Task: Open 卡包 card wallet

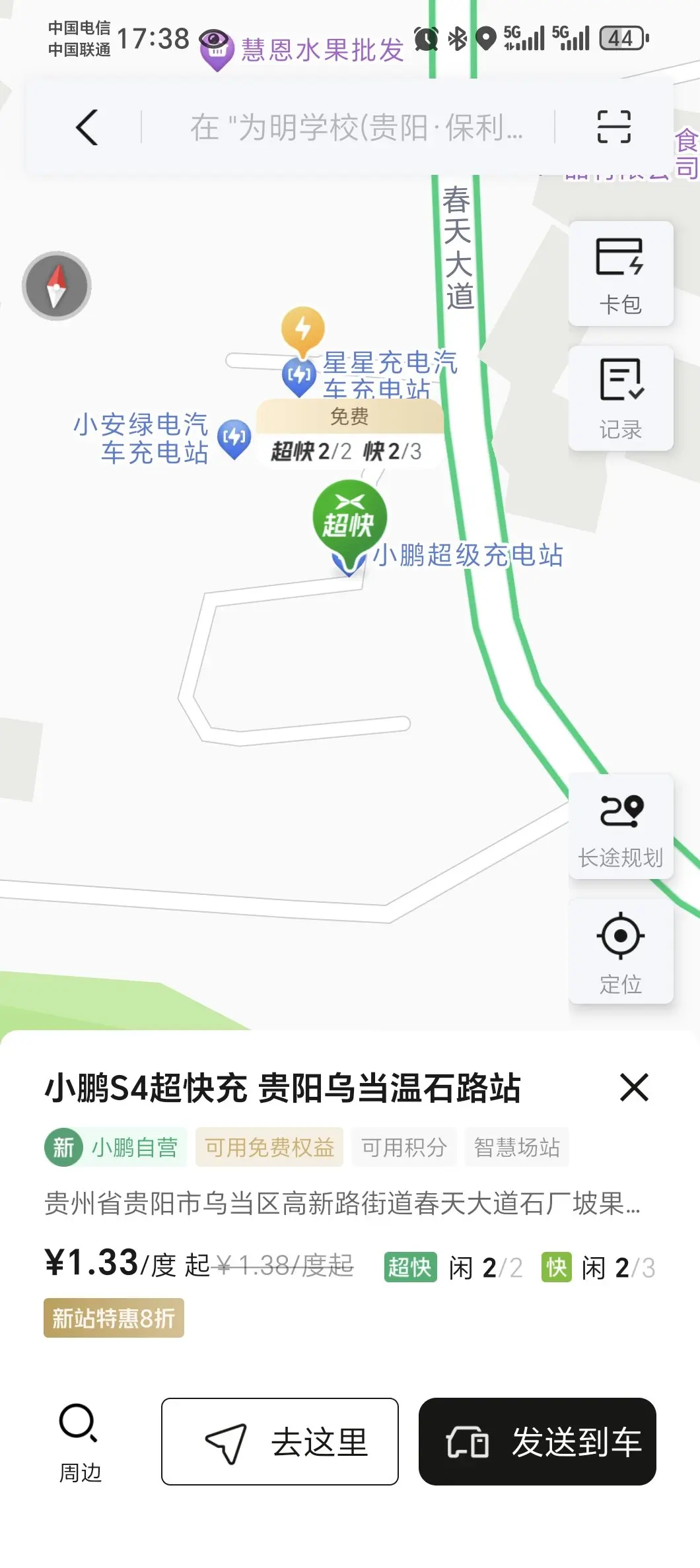Action: tap(621, 273)
